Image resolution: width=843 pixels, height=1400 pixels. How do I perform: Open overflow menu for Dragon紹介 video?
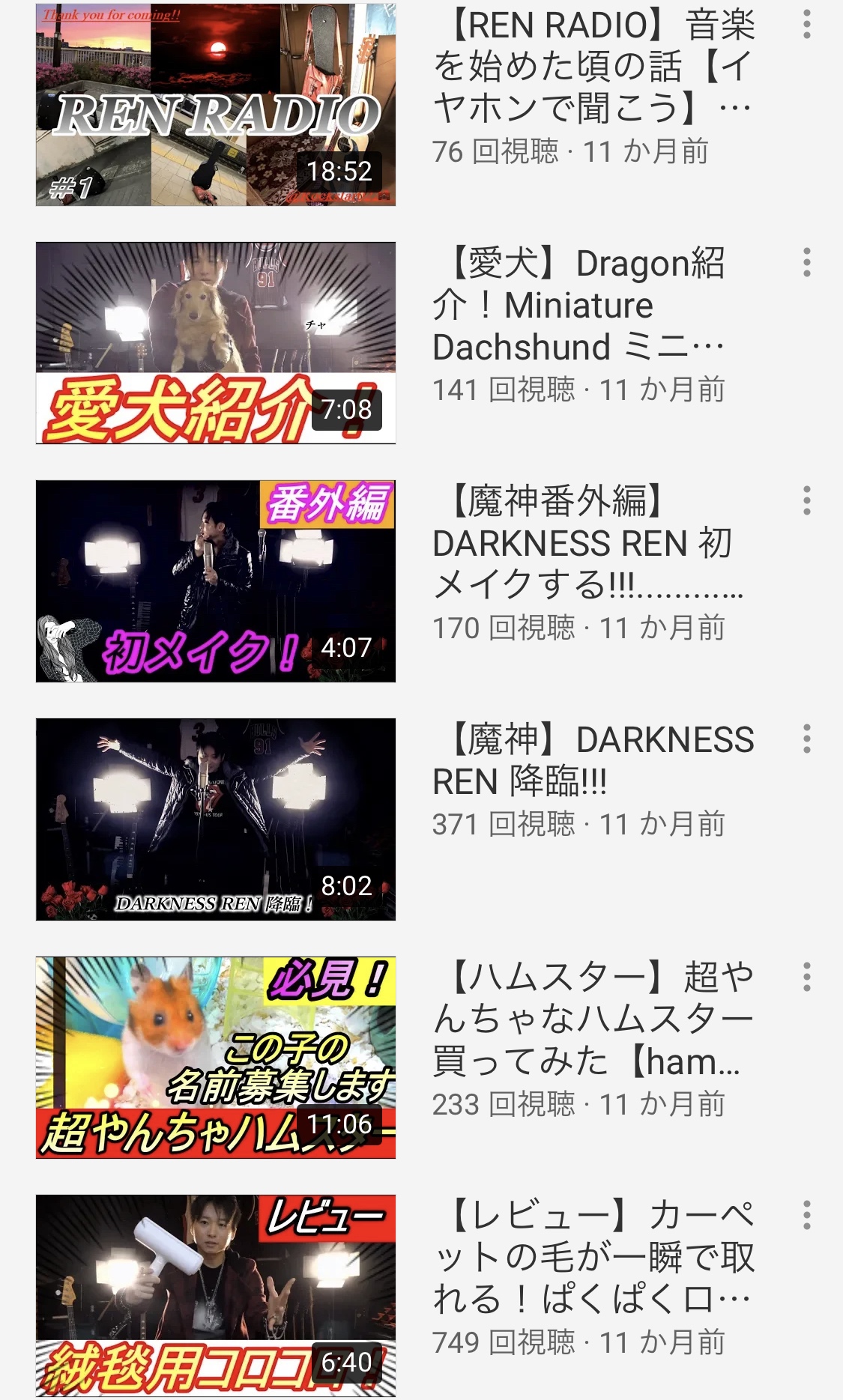pyautogui.click(x=806, y=263)
